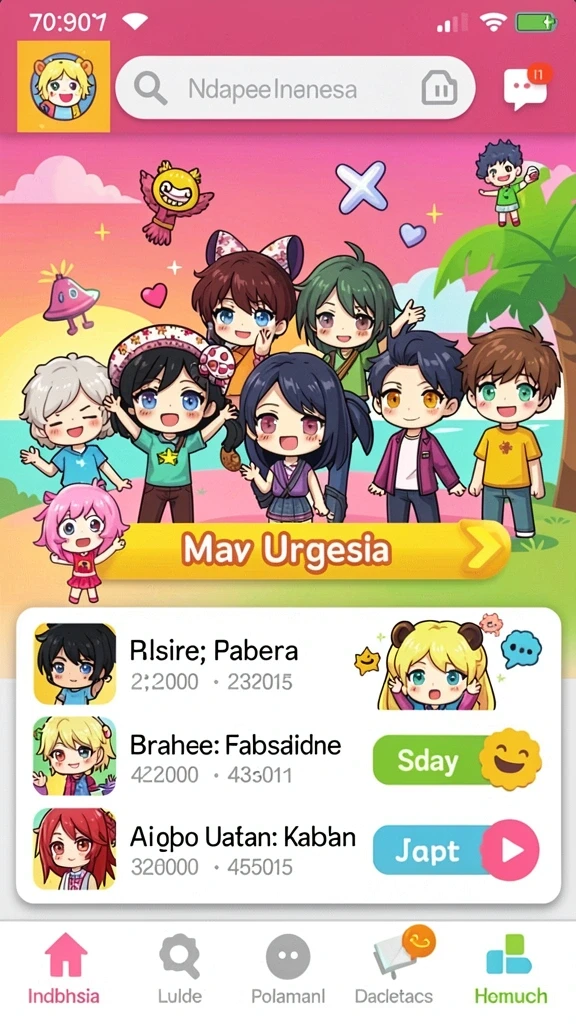This screenshot has height=1024, width=576.
Task: Switch to the Indbhsia home tab
Action: (x=64, y=970)
